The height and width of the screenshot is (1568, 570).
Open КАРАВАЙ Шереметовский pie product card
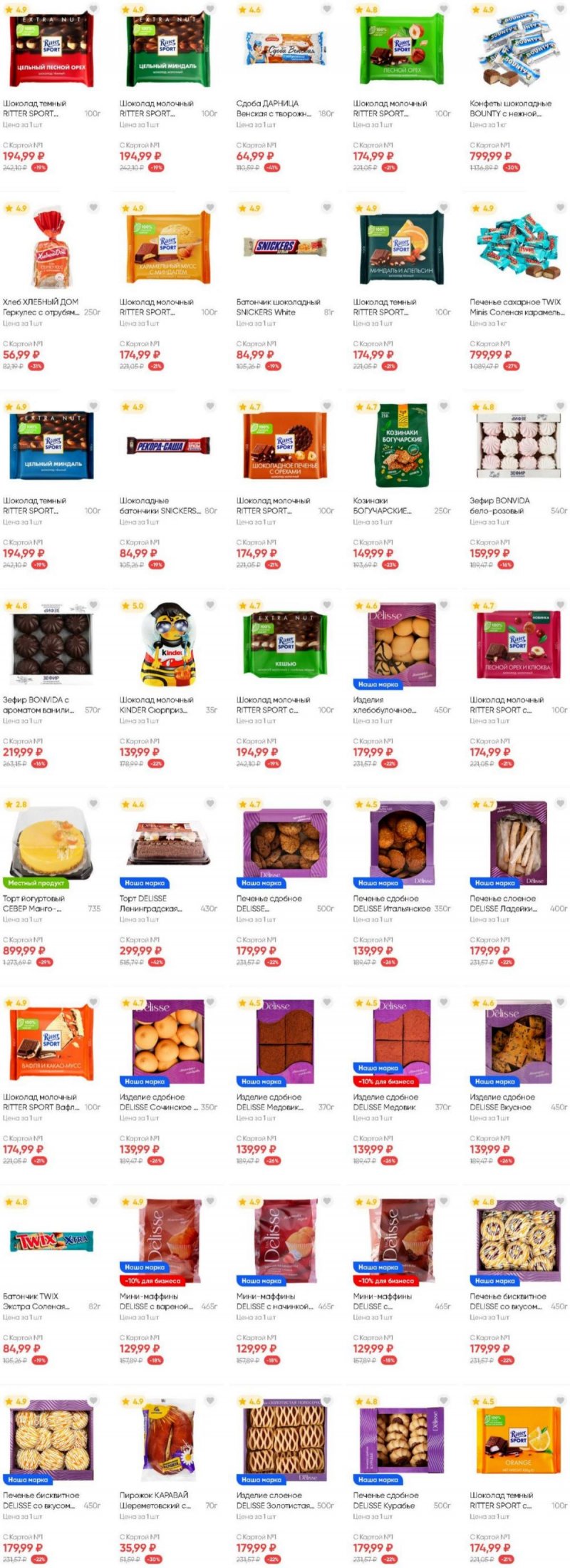pos(167,1440)
